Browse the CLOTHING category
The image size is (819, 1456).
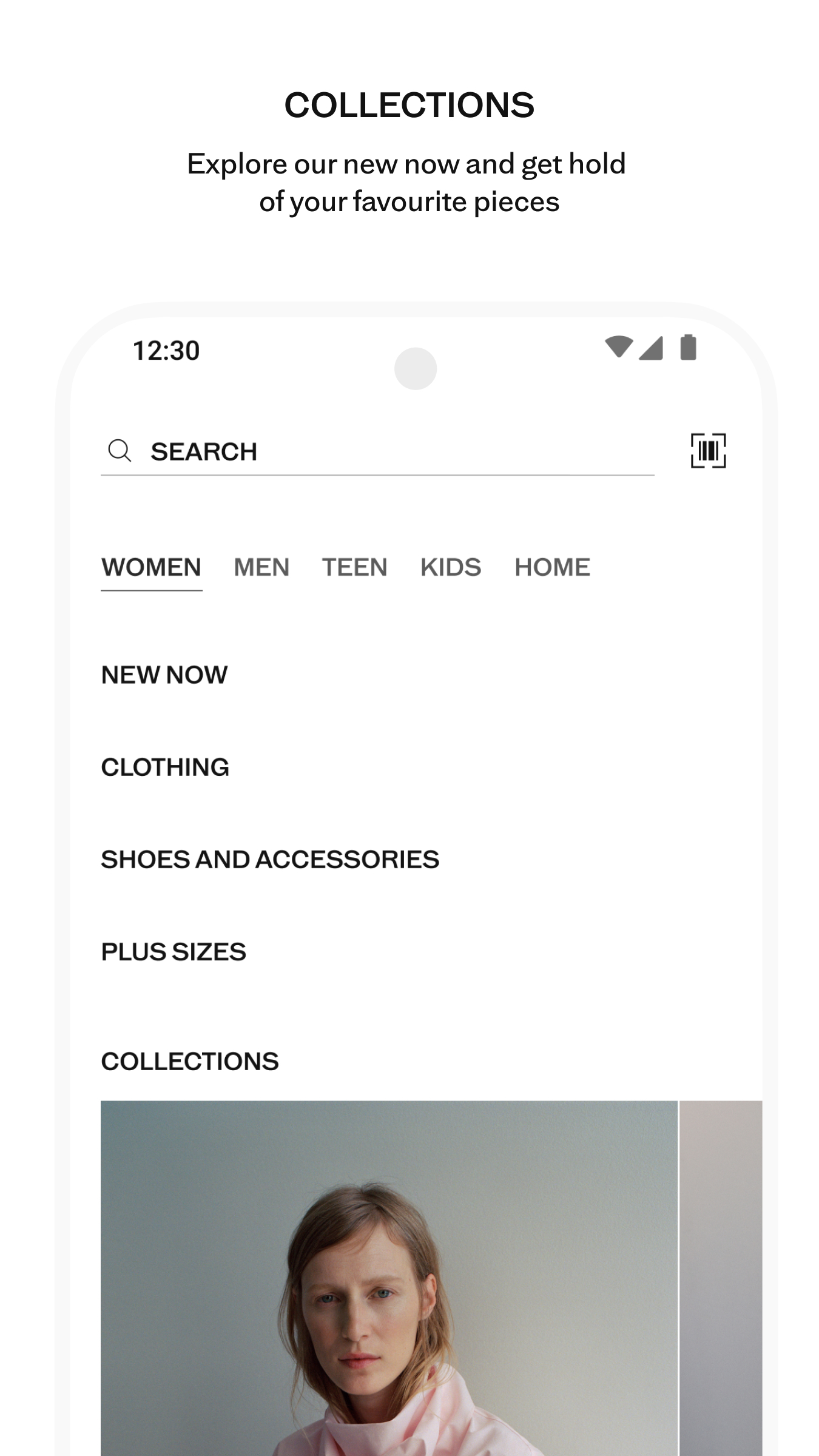(x=165, y=767)
